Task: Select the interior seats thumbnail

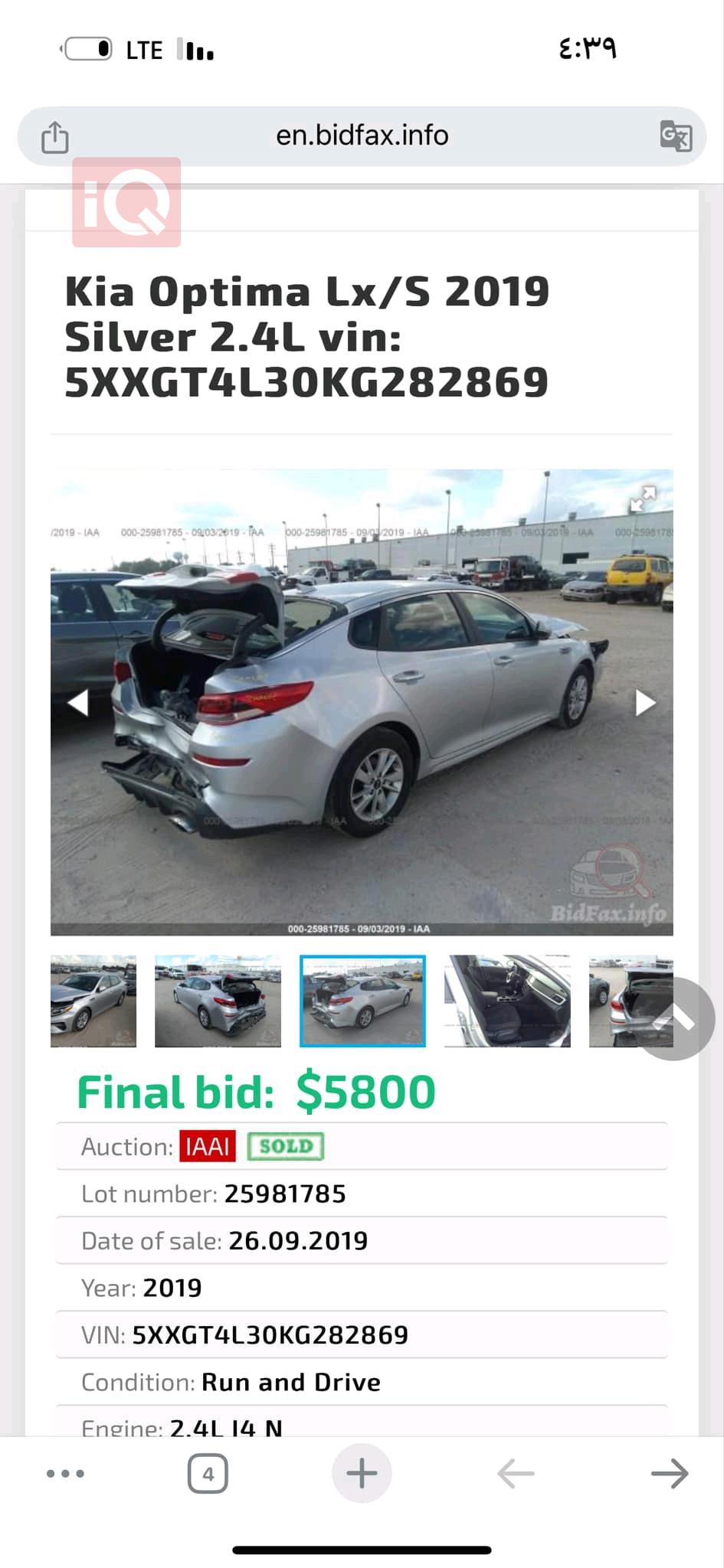Action: [x=507, y=1000]
